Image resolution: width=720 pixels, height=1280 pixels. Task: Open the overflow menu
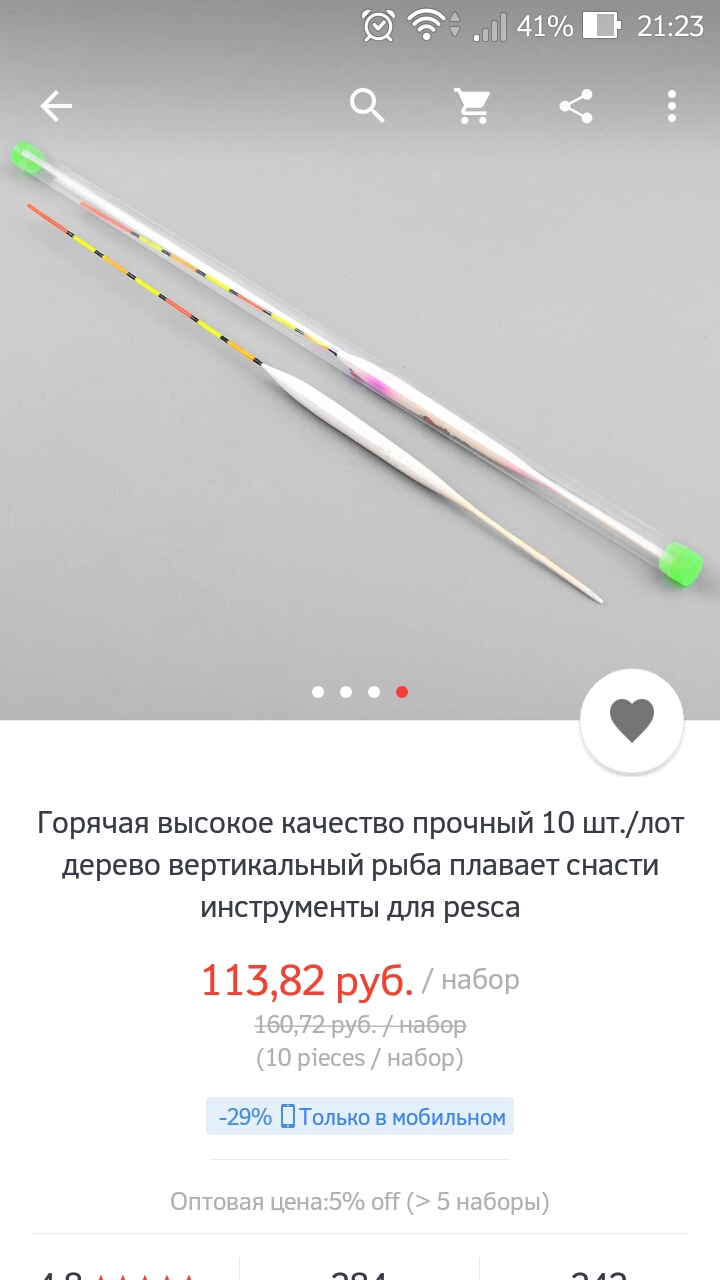tap(672, 106)
